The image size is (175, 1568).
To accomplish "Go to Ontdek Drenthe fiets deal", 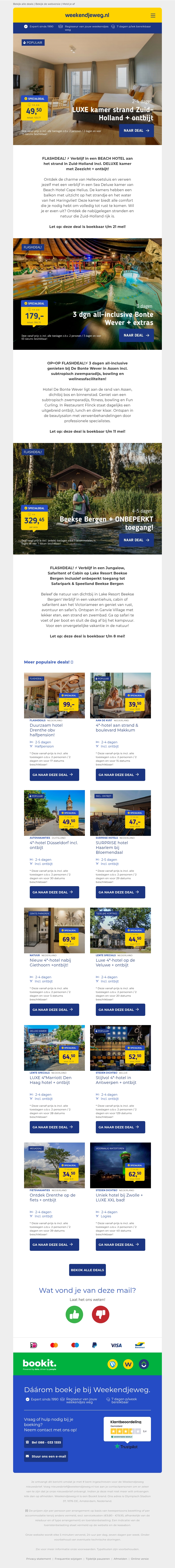I will [54, 1244].
